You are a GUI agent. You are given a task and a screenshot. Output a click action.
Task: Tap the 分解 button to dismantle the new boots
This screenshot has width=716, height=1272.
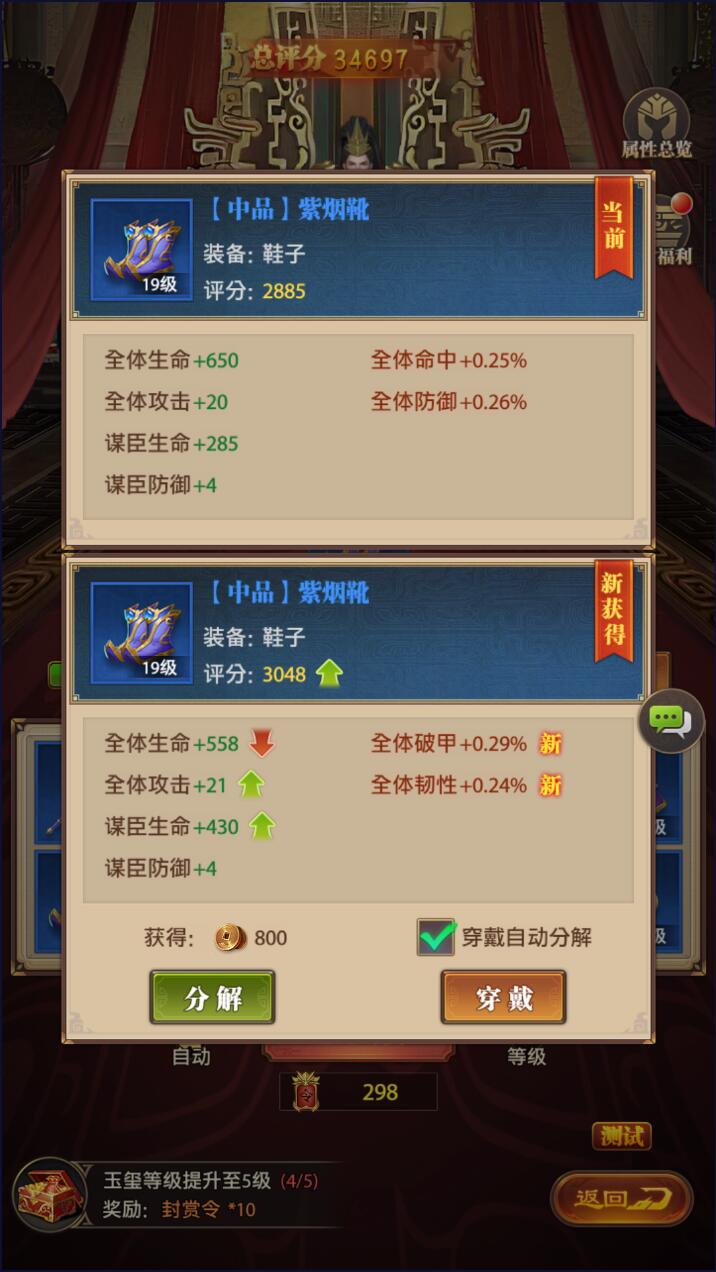tap(212, 997)
